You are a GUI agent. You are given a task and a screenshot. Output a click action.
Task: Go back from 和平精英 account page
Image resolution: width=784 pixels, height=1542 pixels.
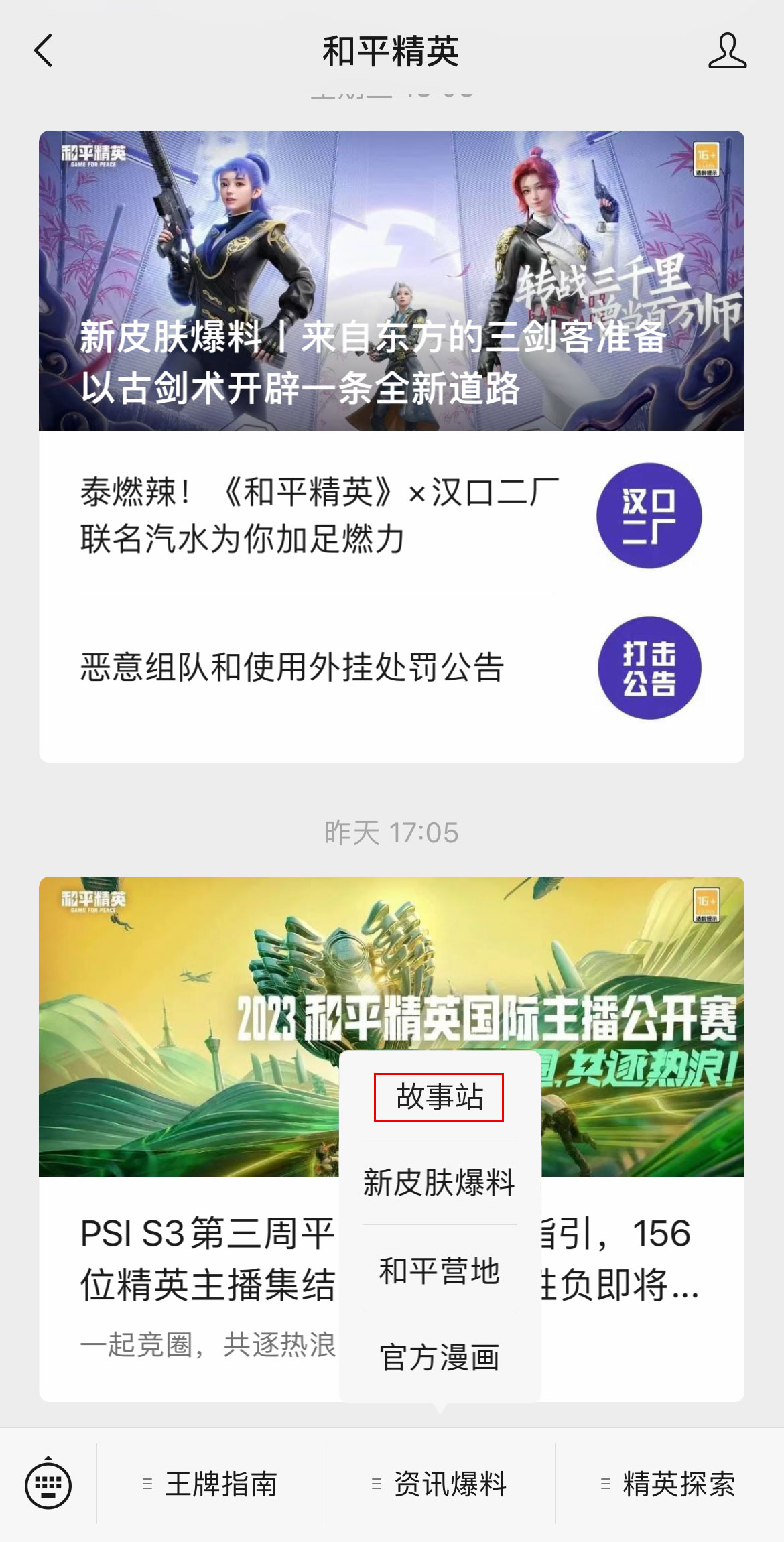pos(44,51)
